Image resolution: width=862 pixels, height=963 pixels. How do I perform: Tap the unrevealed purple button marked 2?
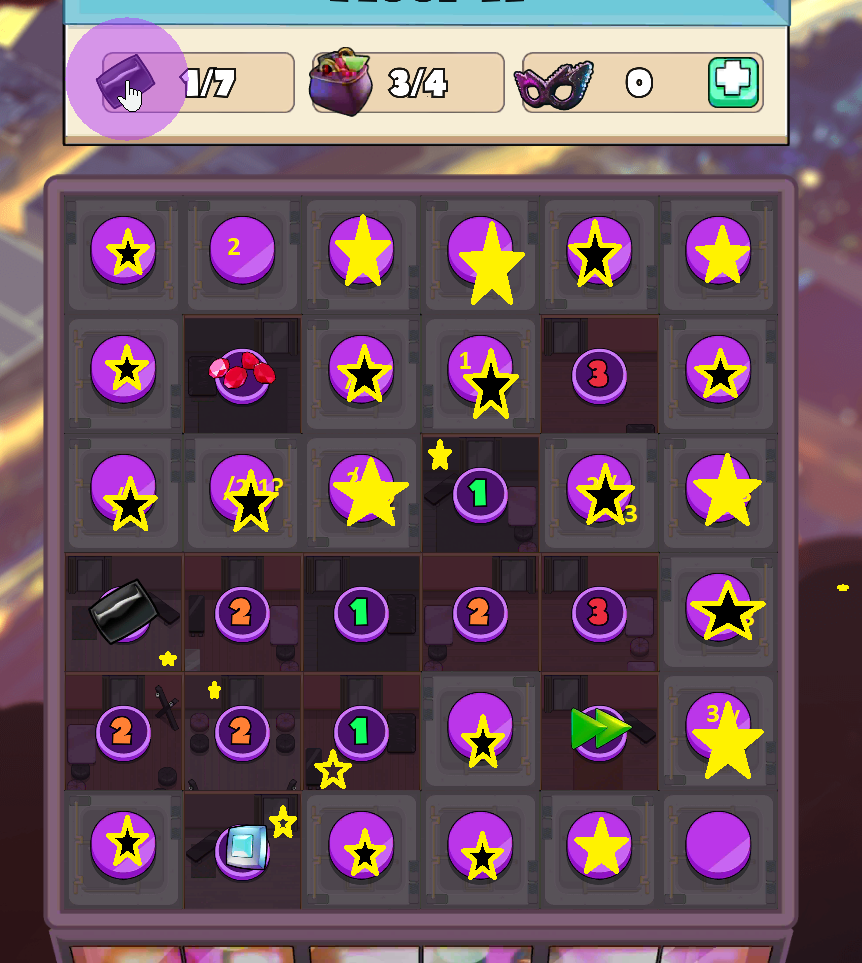click(x=242, y=250)
